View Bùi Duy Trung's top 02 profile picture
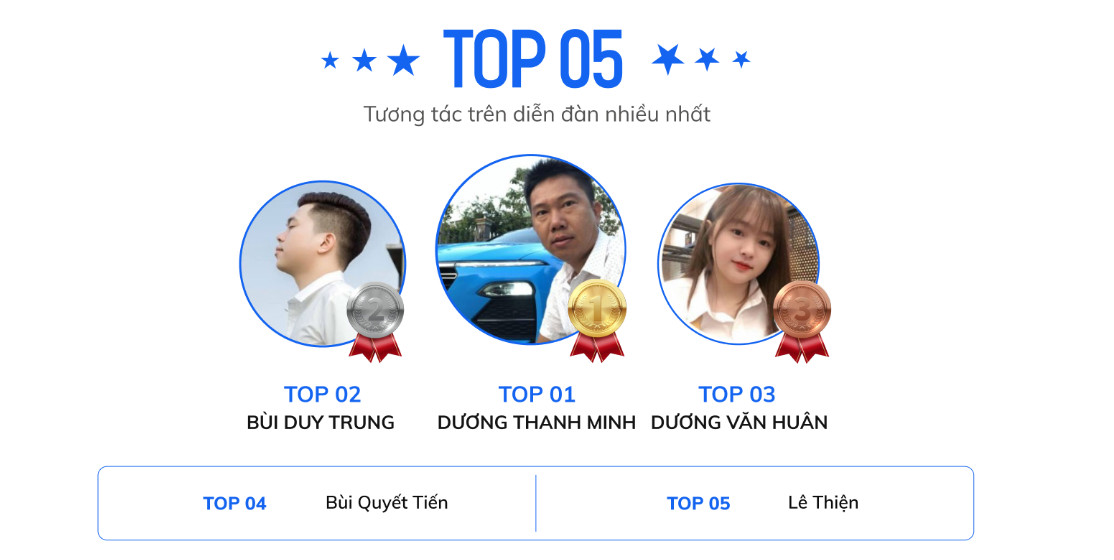Screen dimensions: 1114x560 pyautogui.click(x=321, y=263)
